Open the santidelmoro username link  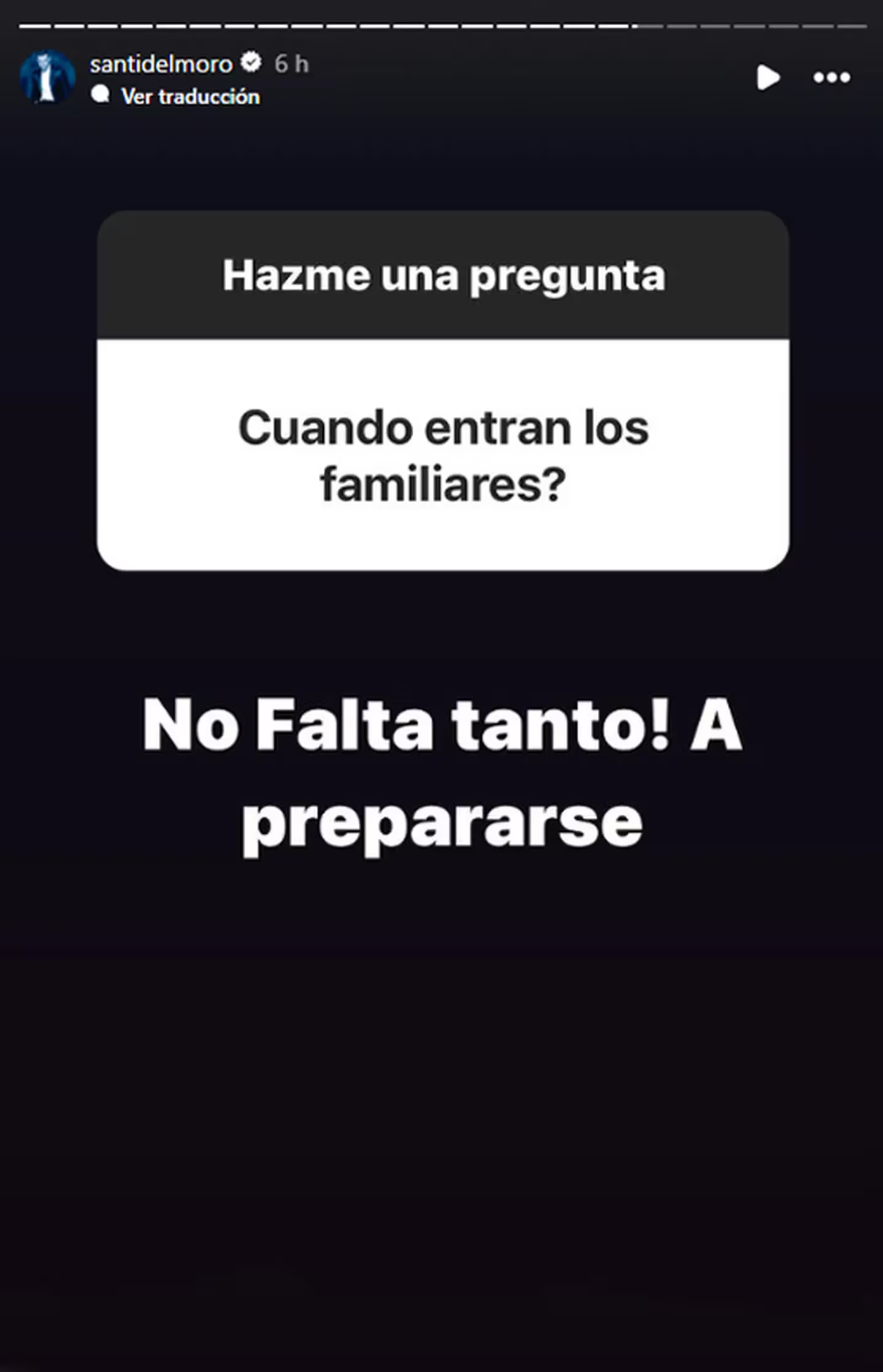161,64
